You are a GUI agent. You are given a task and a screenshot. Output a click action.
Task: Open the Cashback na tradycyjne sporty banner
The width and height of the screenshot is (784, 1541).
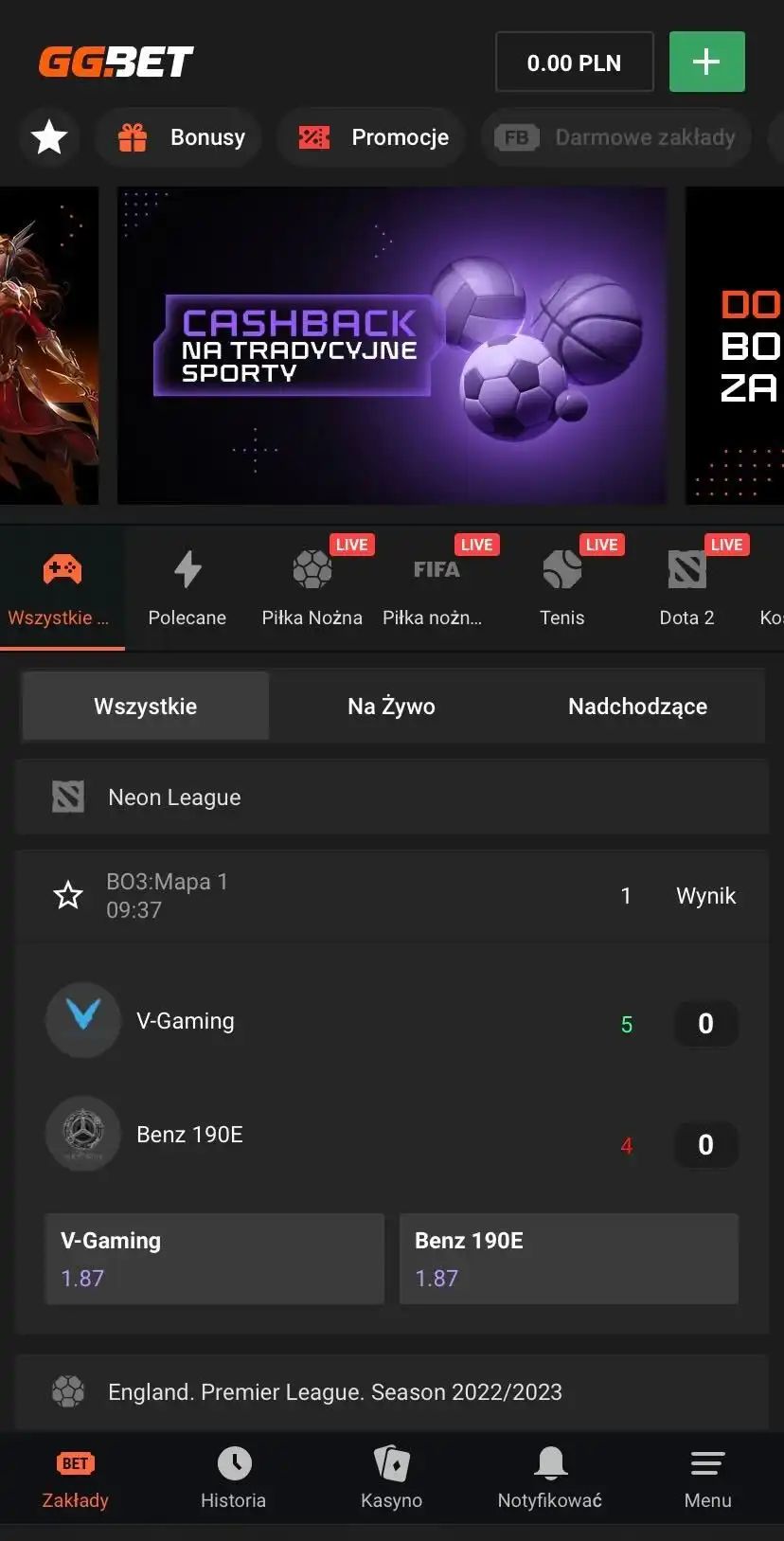[391, 346]
